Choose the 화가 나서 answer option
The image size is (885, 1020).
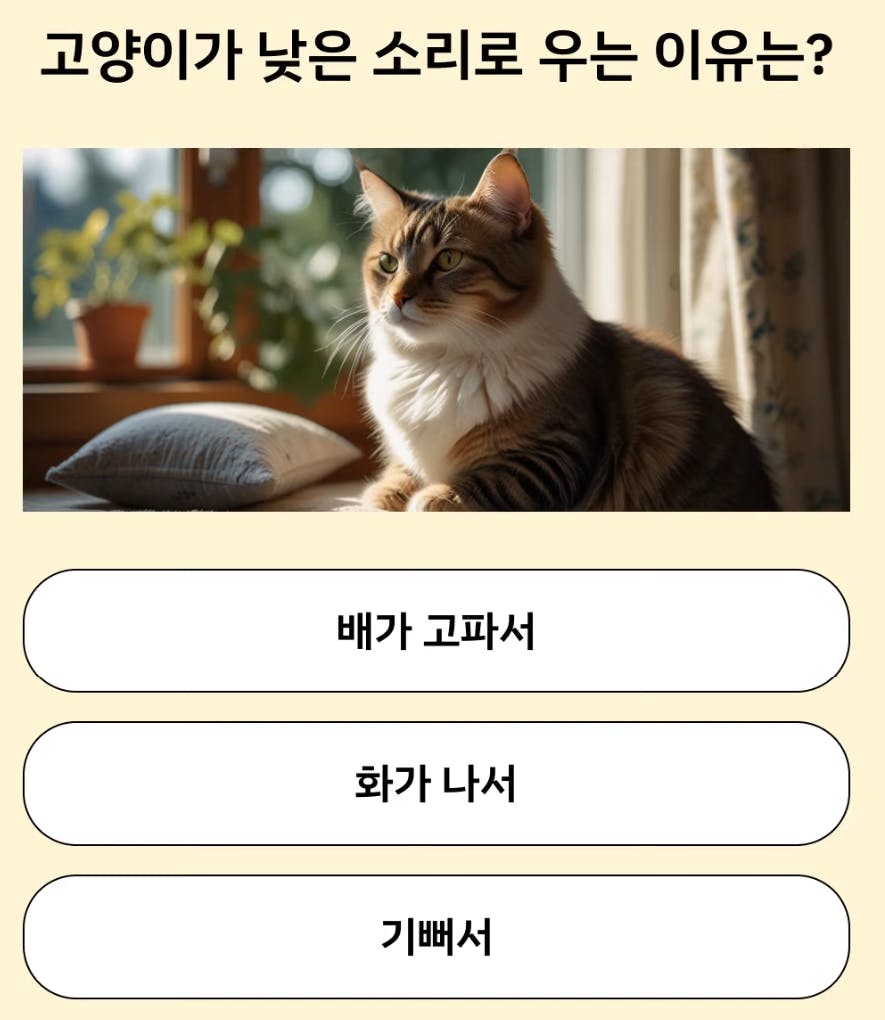[x=436, y=784]
